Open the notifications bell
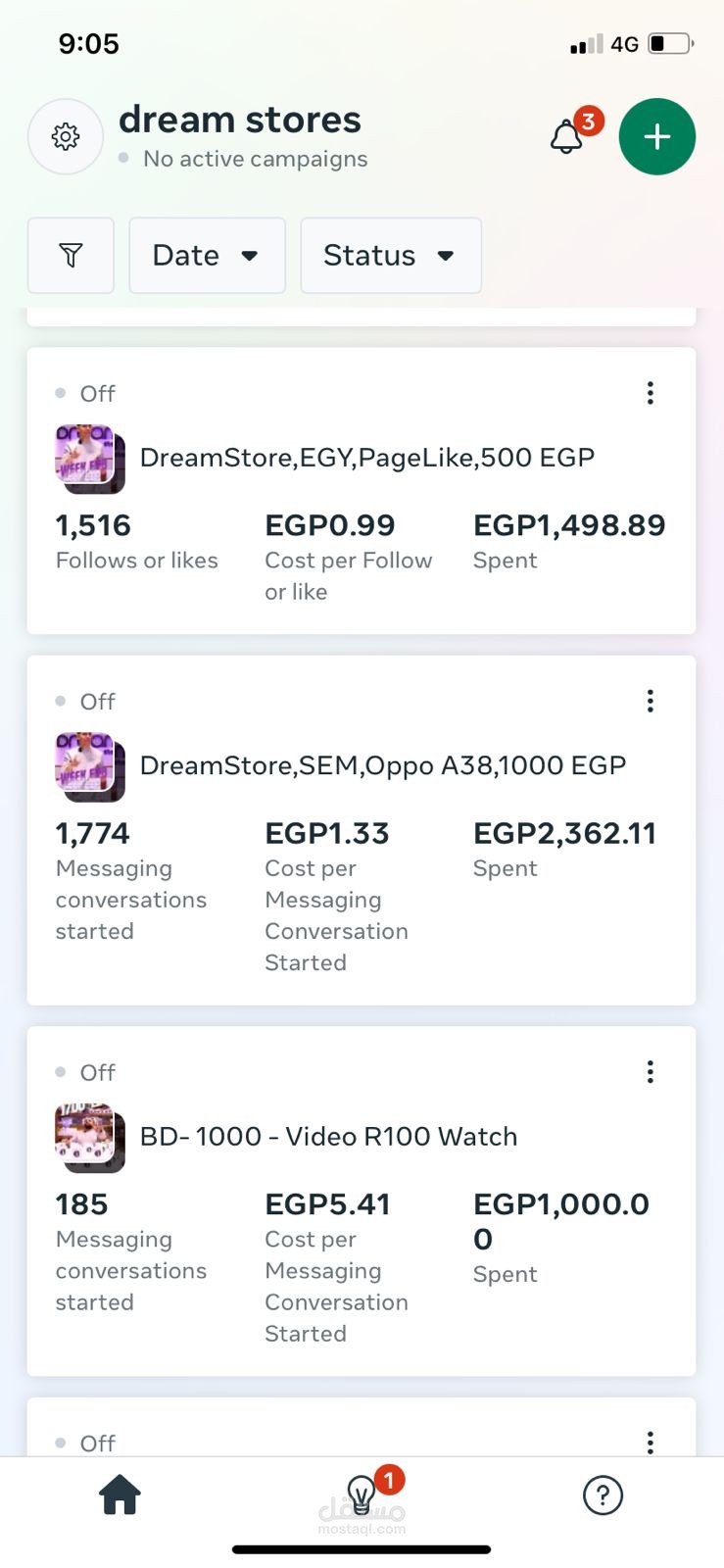 [567, 137]
